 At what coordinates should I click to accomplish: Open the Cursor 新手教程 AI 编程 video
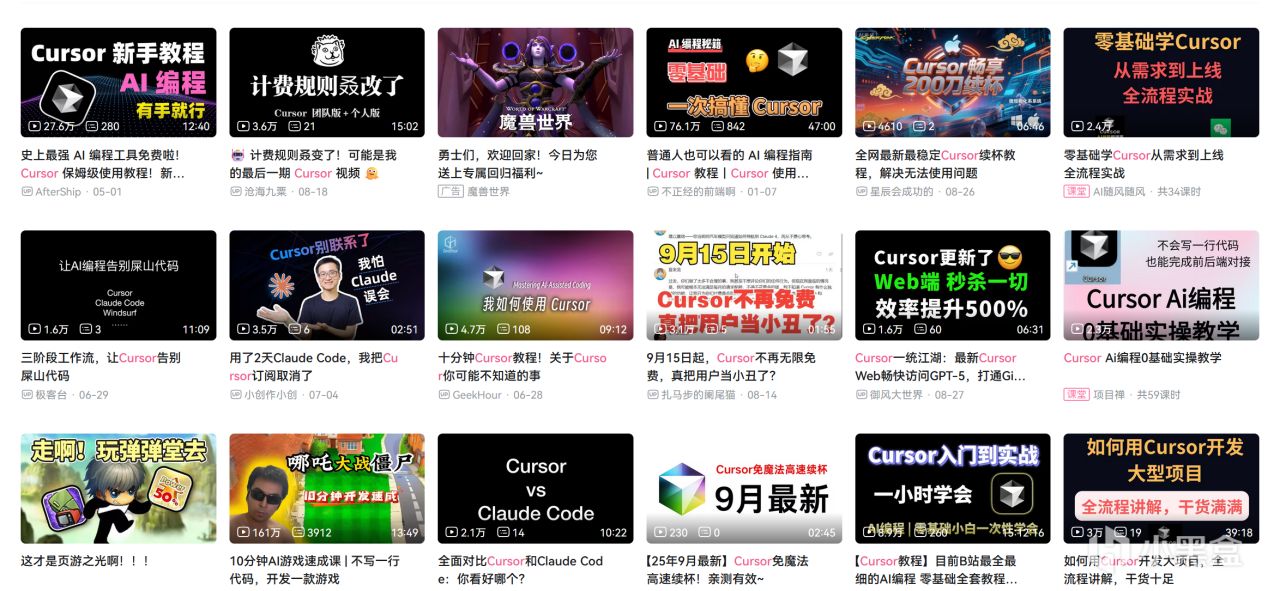tap(118, 82)
